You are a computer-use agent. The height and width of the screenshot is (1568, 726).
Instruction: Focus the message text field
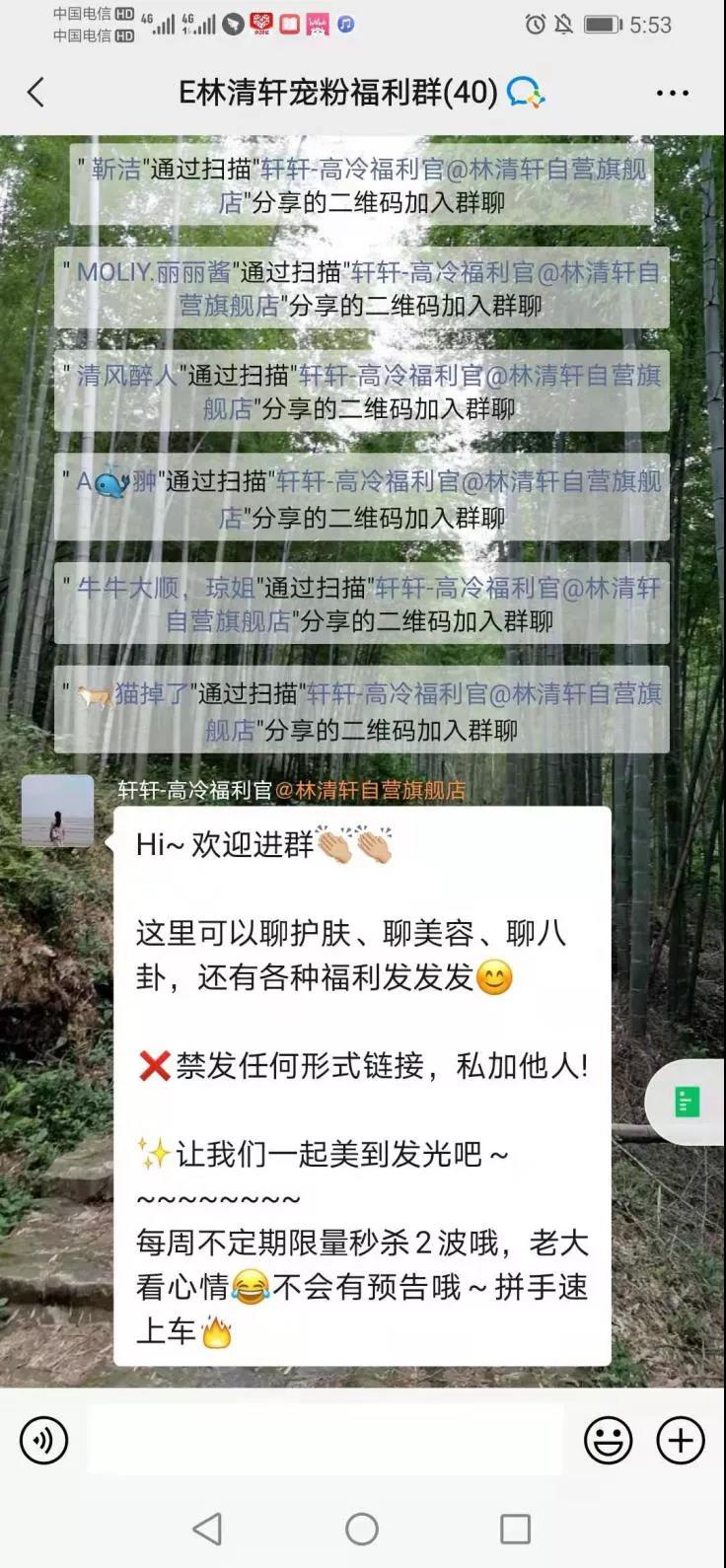[326, 1441]
